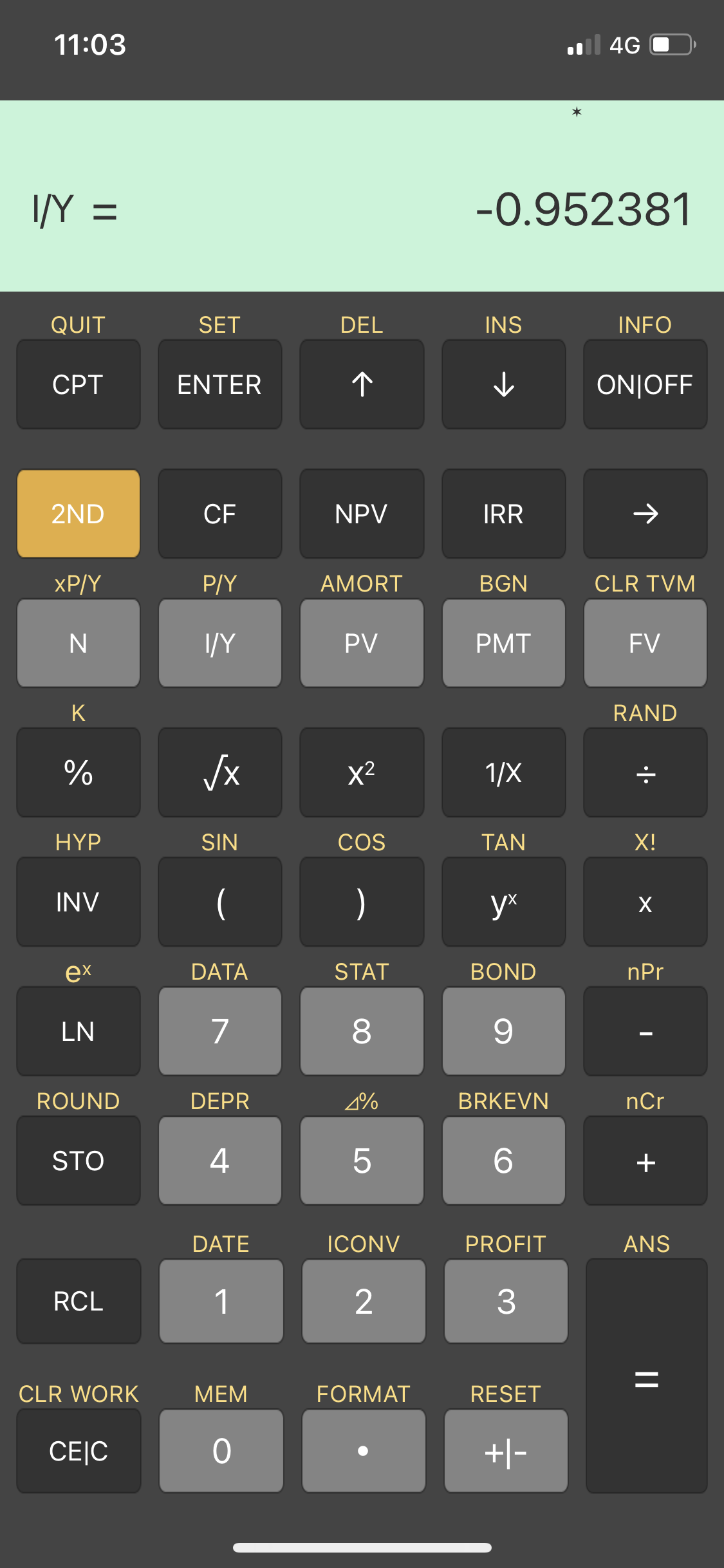Choose the PMT payment key
The width and height of the screenshot is (724, 1568).
pos(503,643)
